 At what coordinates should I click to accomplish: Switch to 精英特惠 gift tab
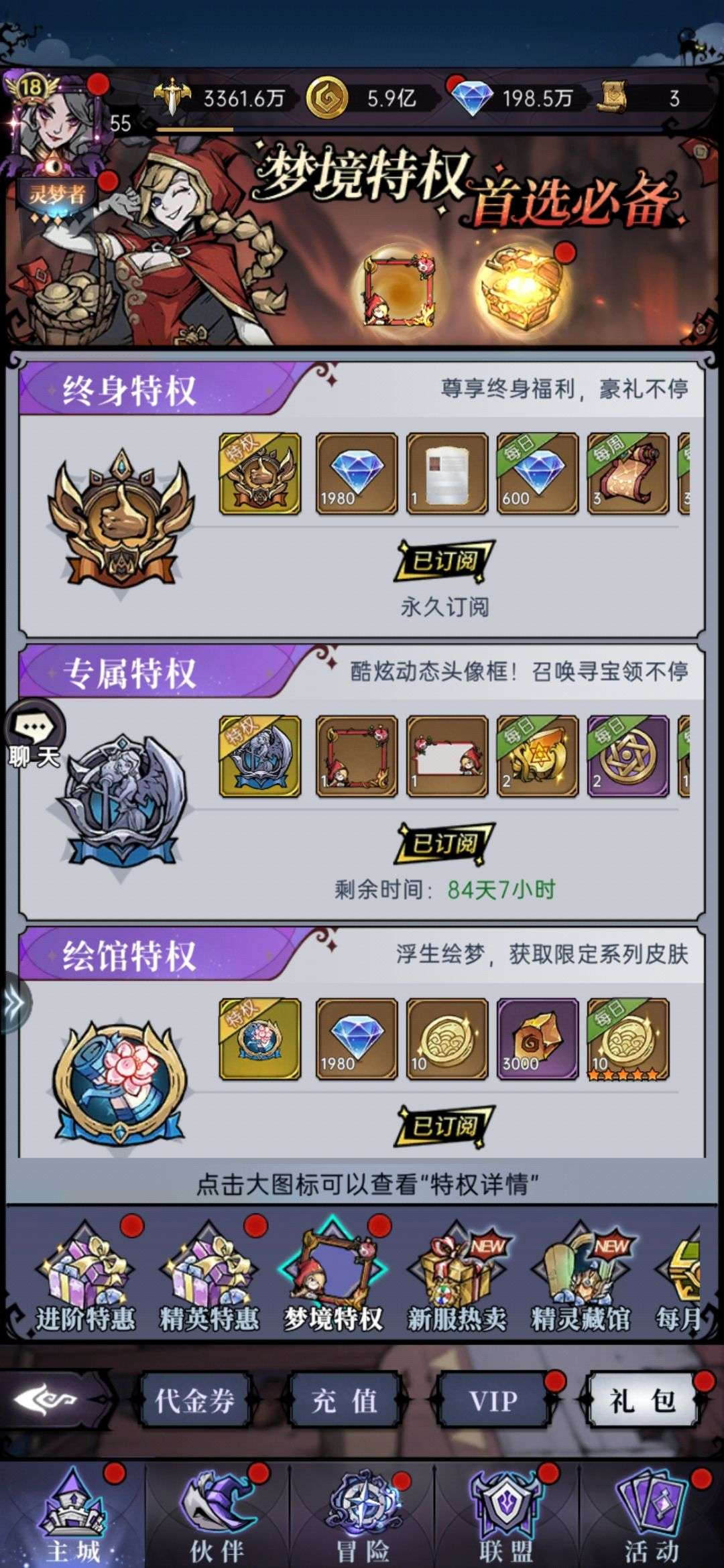[x=209, y=1277]
